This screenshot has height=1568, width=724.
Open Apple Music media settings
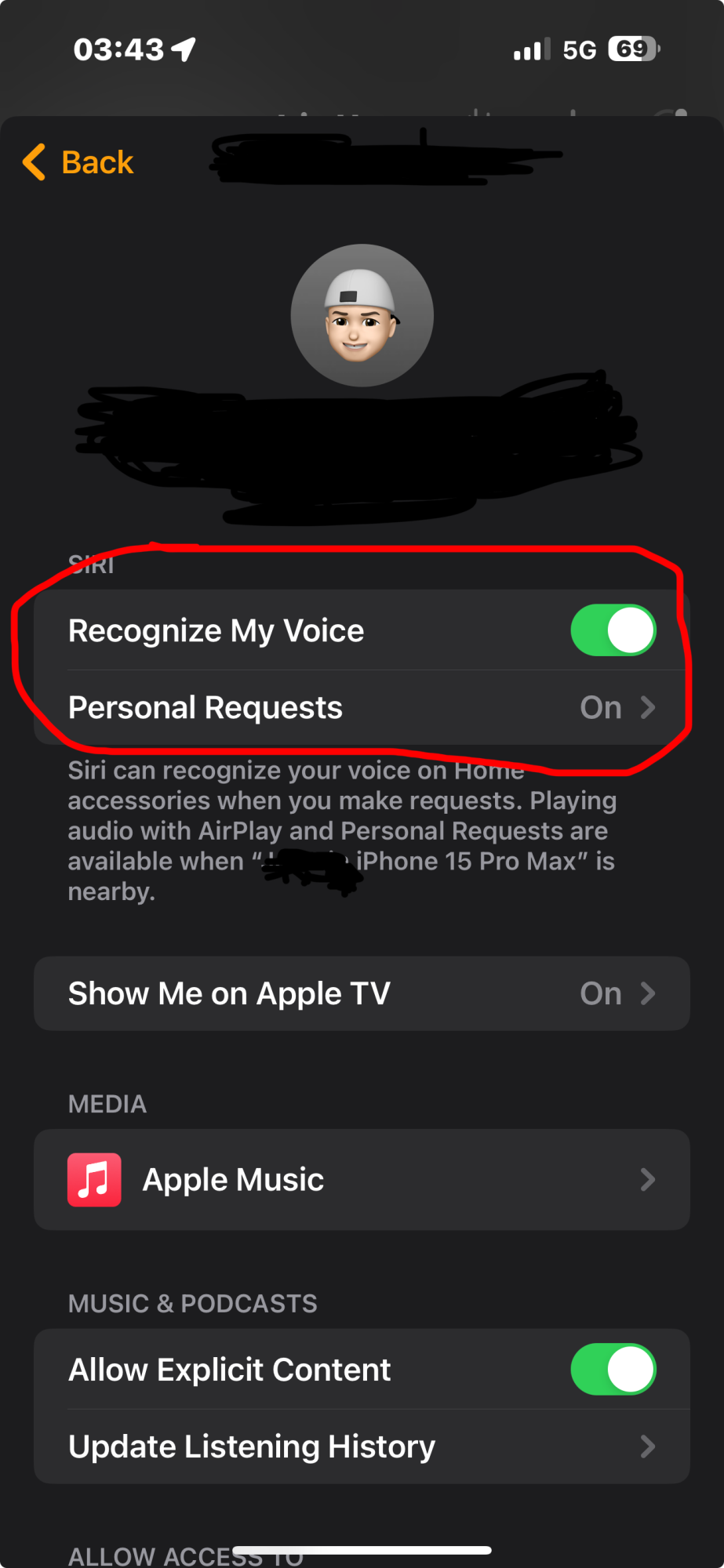coord(362,1180)
